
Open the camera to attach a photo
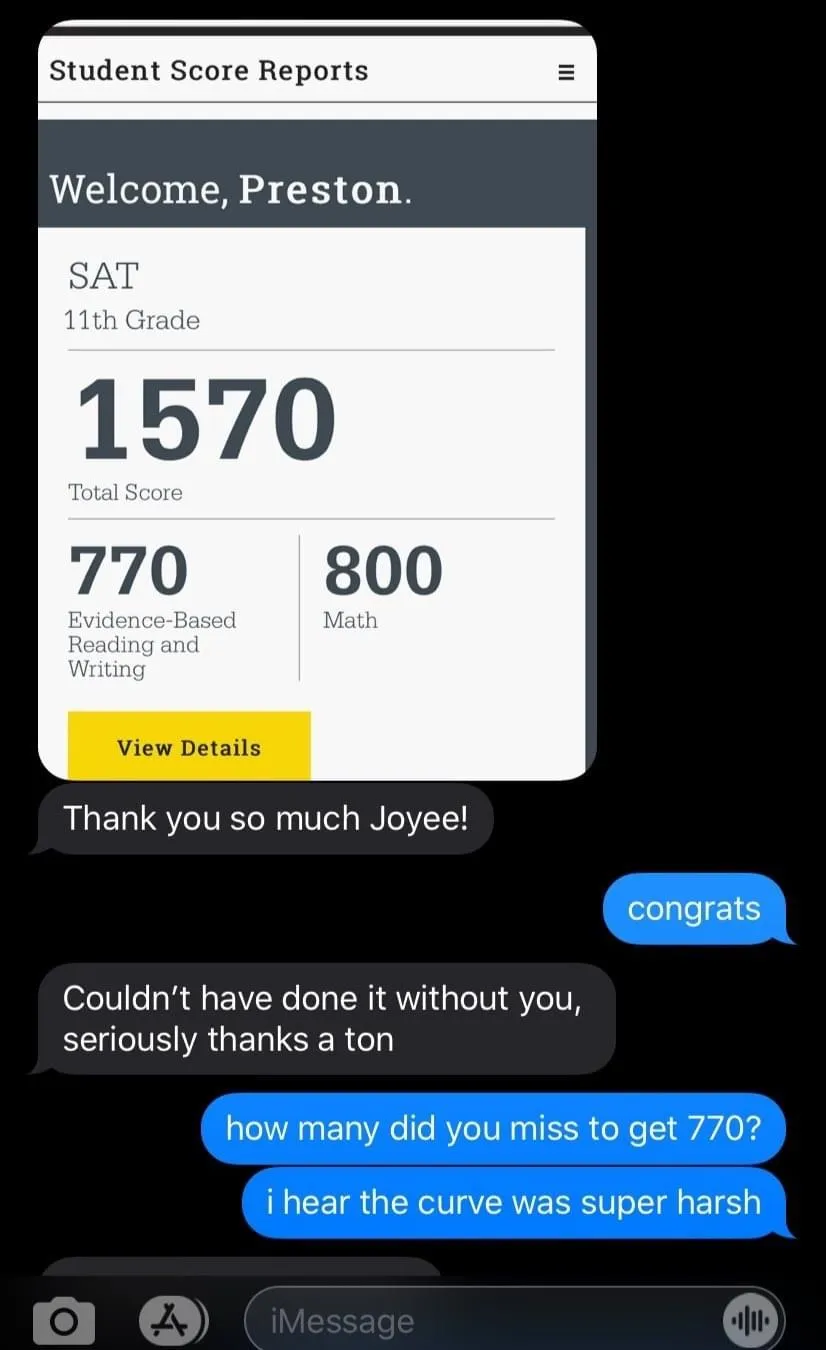click(64, 1322)
